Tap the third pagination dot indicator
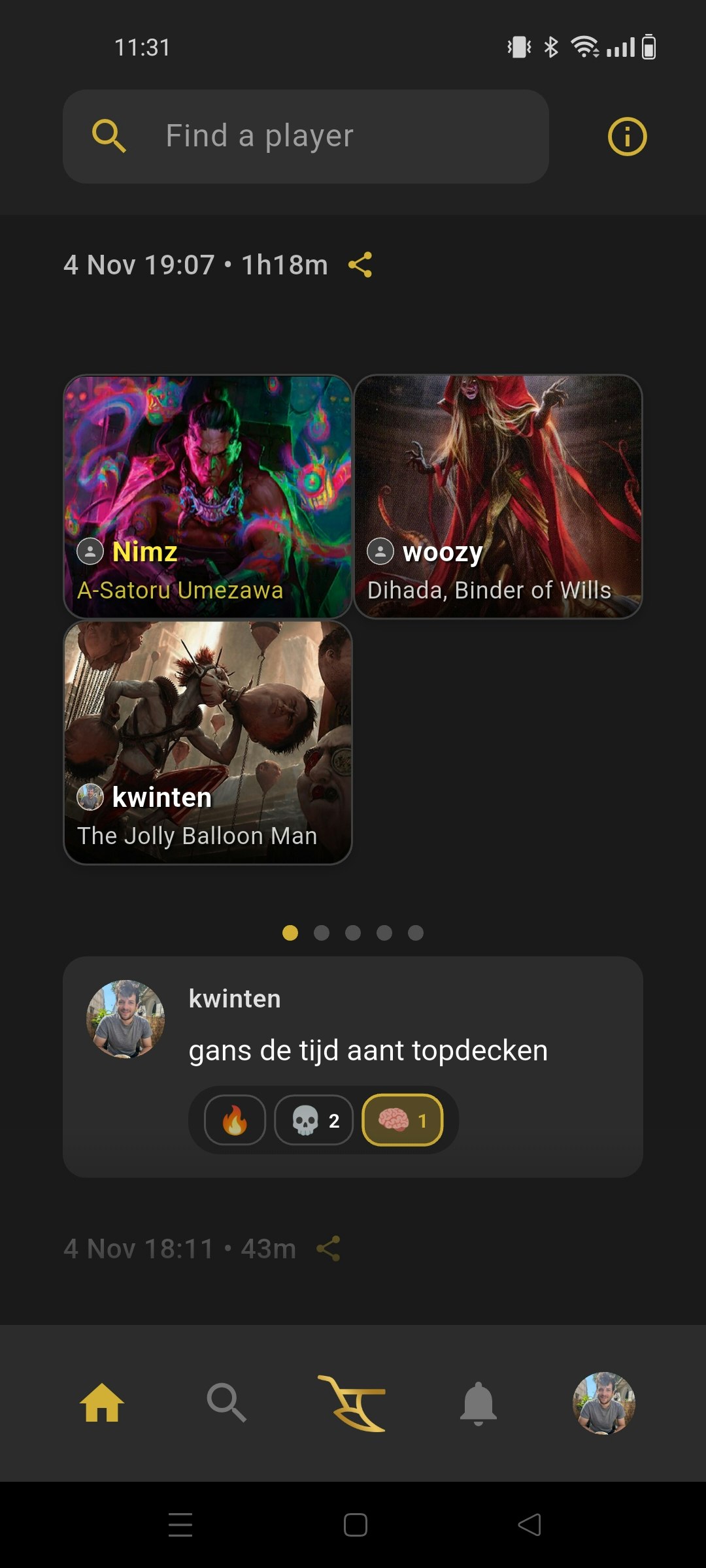The image size is (706, 1568). [x=353, y=933]
